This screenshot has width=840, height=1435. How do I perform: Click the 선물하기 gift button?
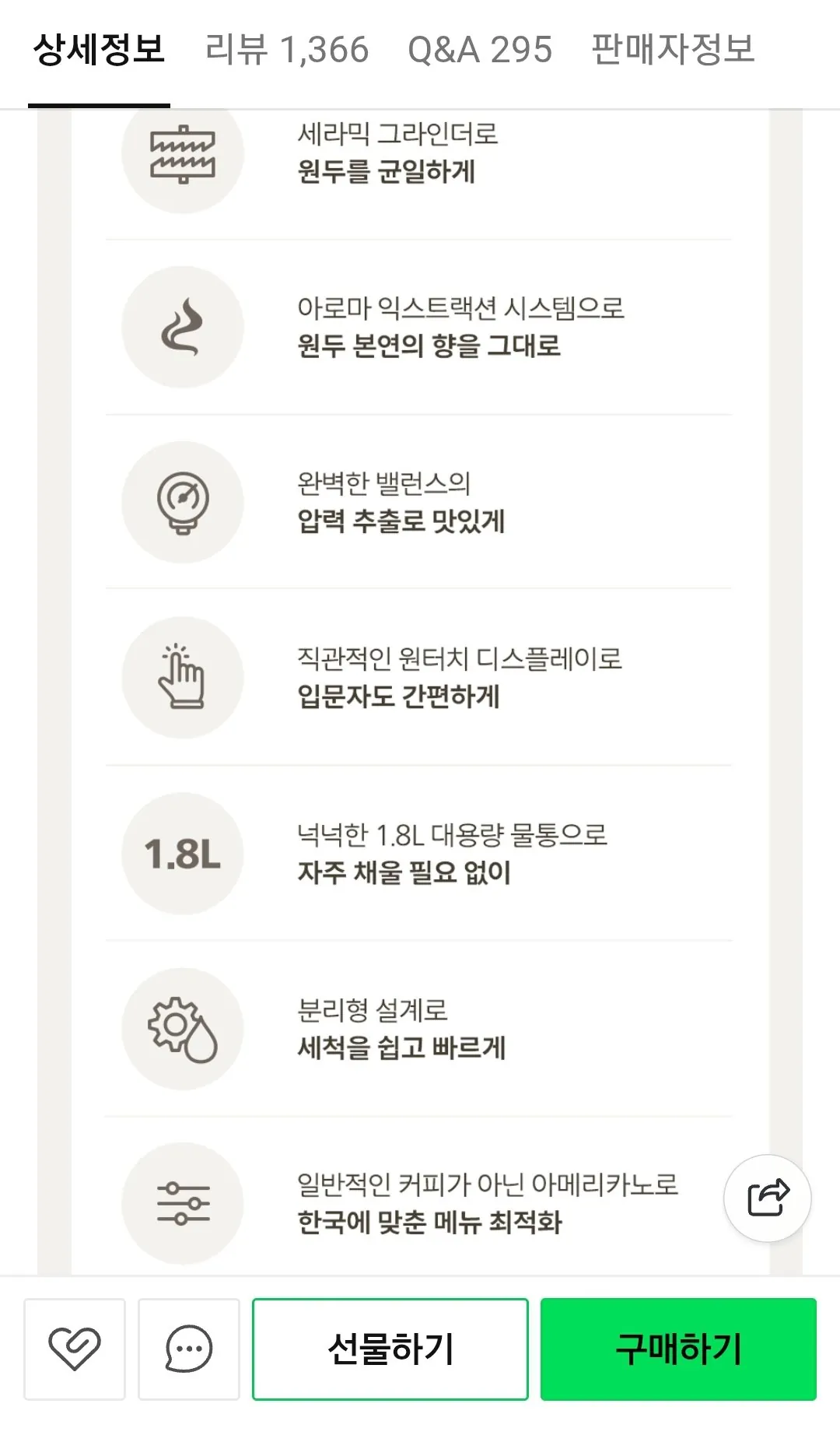390,1351
